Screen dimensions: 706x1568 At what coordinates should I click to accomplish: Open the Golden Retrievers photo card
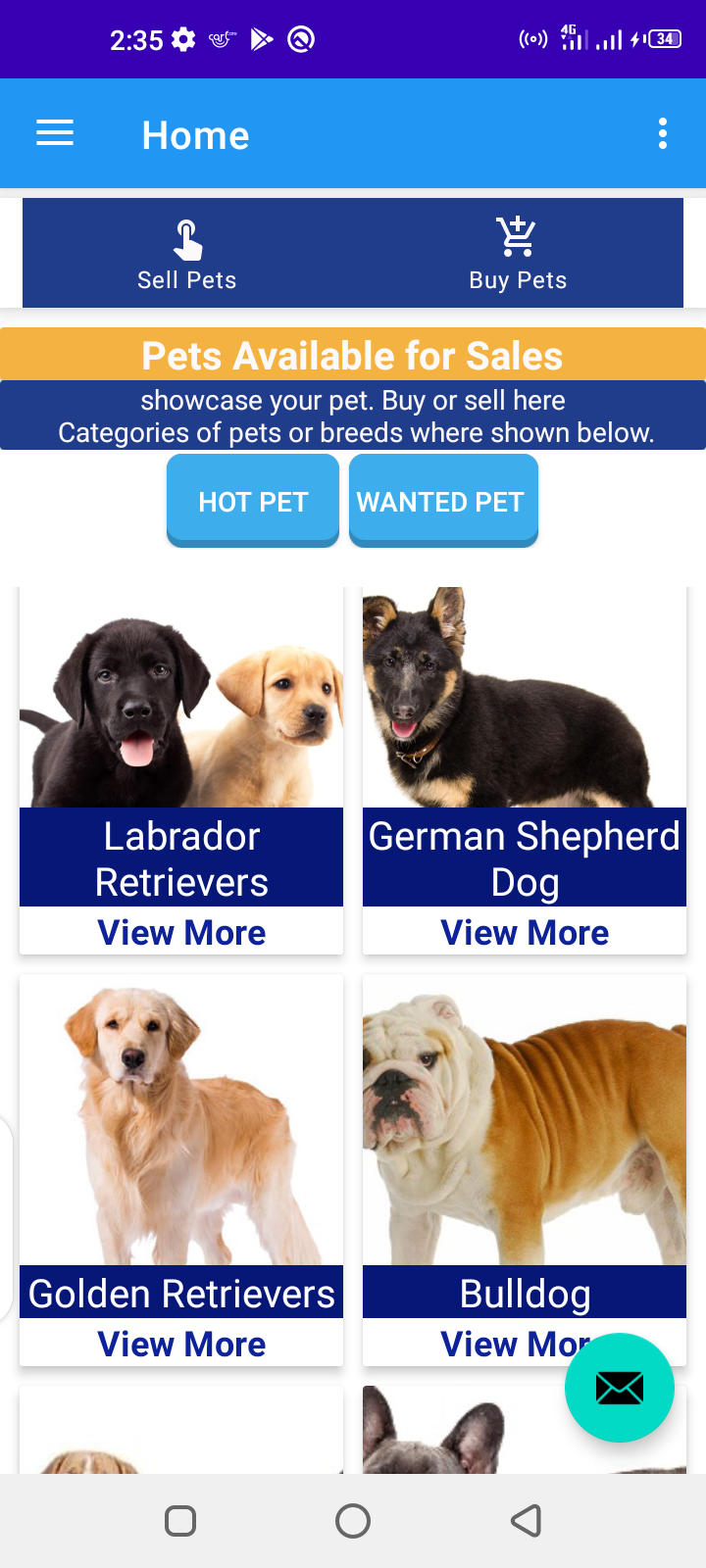181,1119
